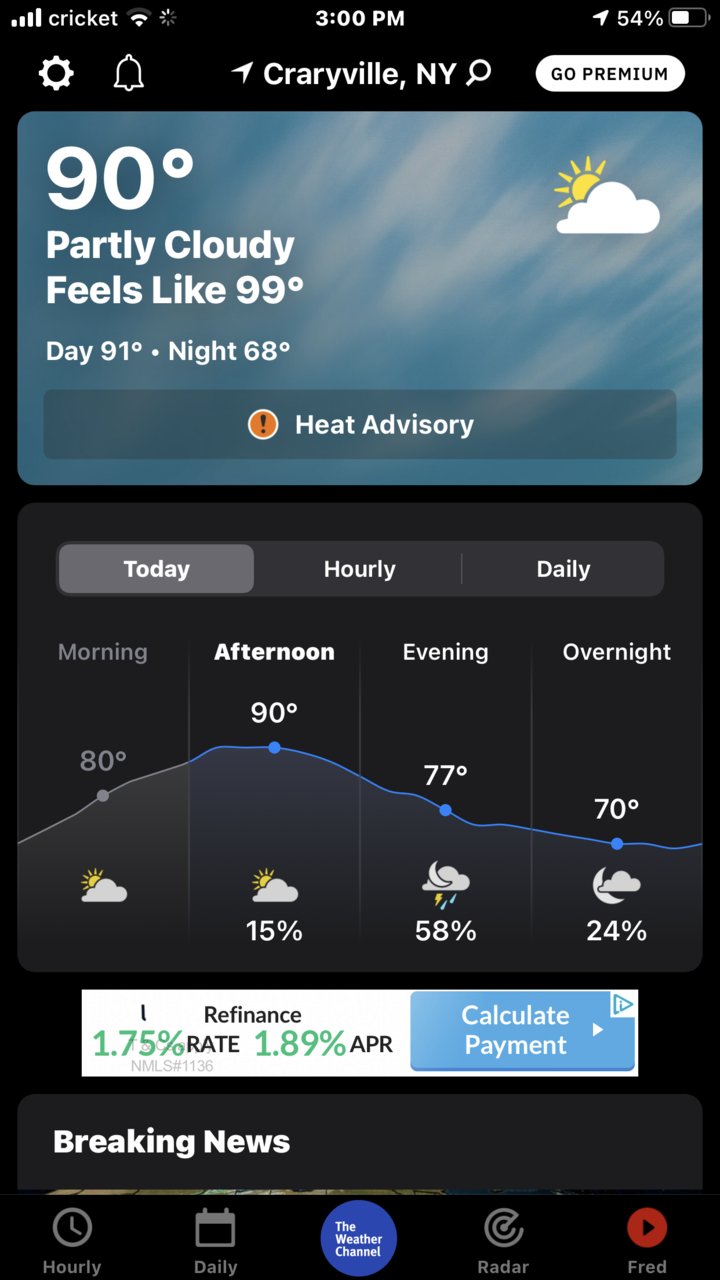
Task: Switch to the Daily segment
Action: point(563,569)
